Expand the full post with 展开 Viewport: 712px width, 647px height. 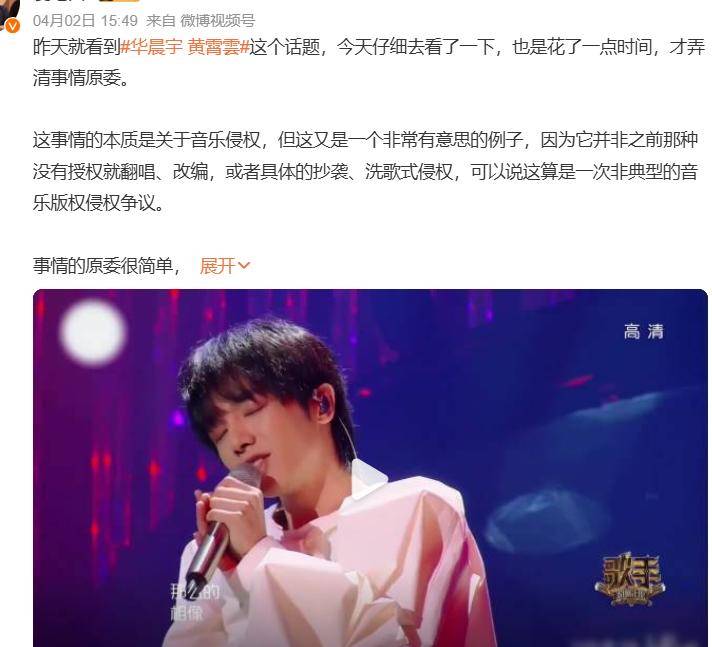(224, 265)
